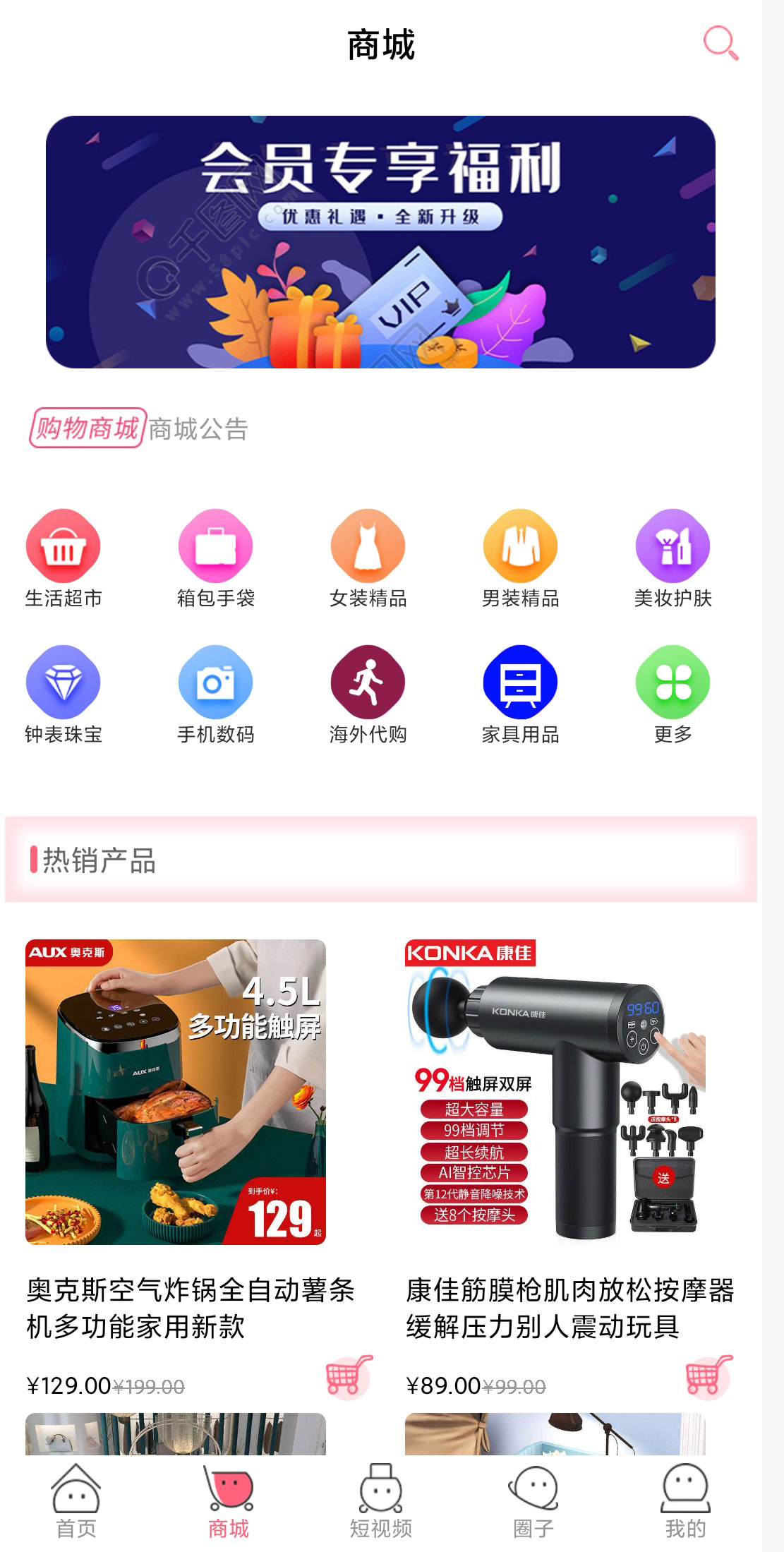The width and height of the screenshot is (784, 1552).
Task: Open the 会员专享福利 VIP banner
Action: tap(380, 242)
